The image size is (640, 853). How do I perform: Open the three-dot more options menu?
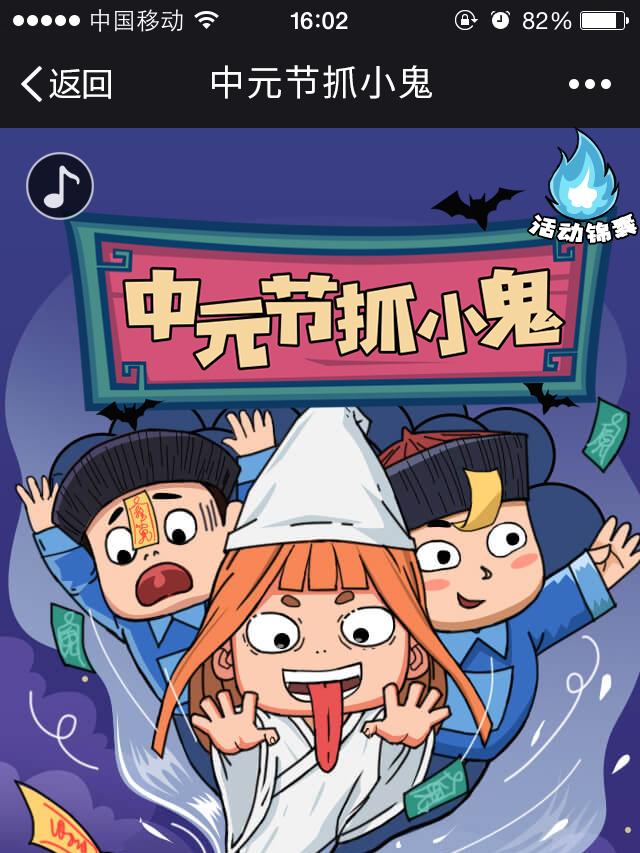(x=590, y=84)
